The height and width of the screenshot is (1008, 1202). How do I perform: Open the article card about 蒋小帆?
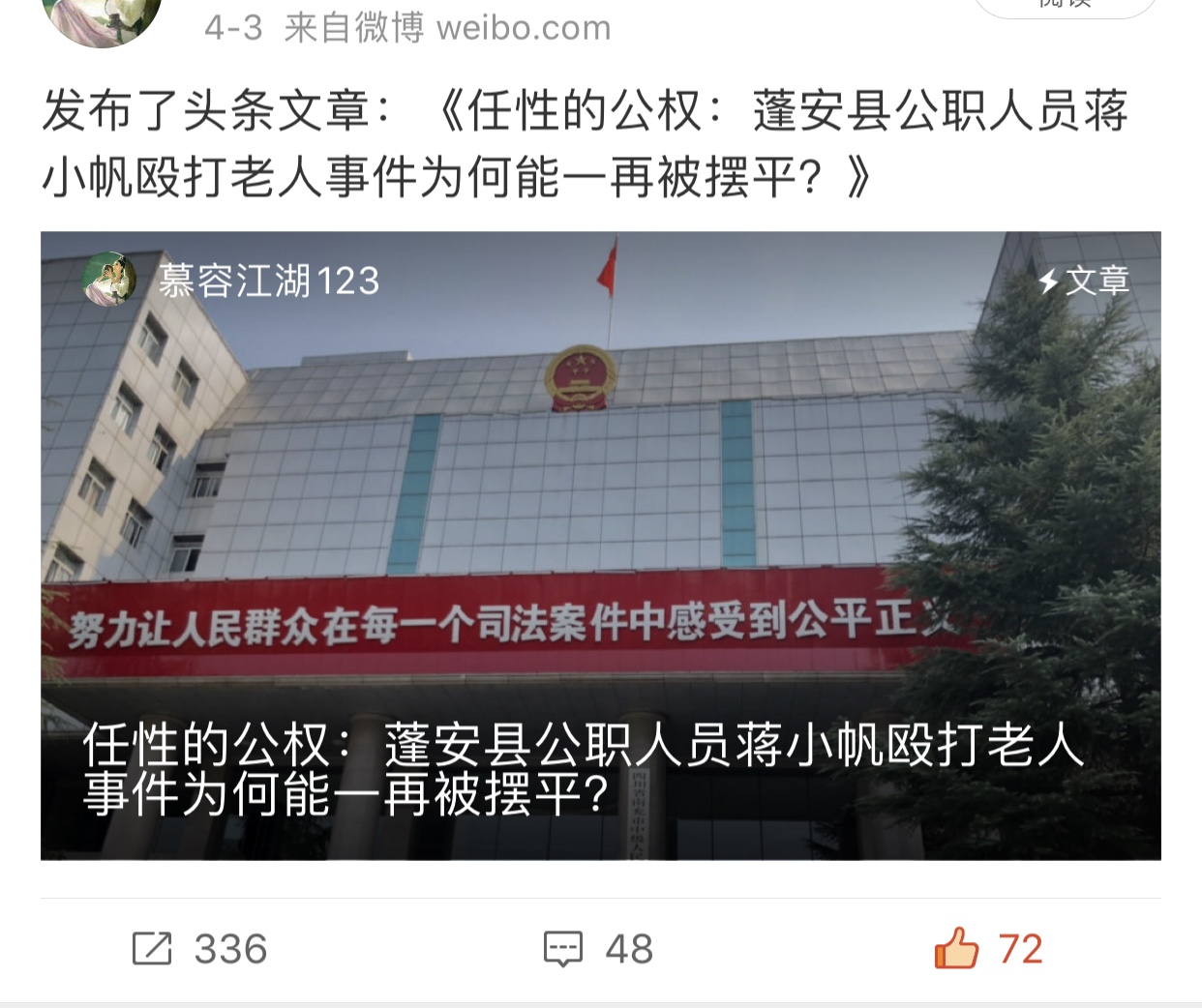click(x=600, y=545)
